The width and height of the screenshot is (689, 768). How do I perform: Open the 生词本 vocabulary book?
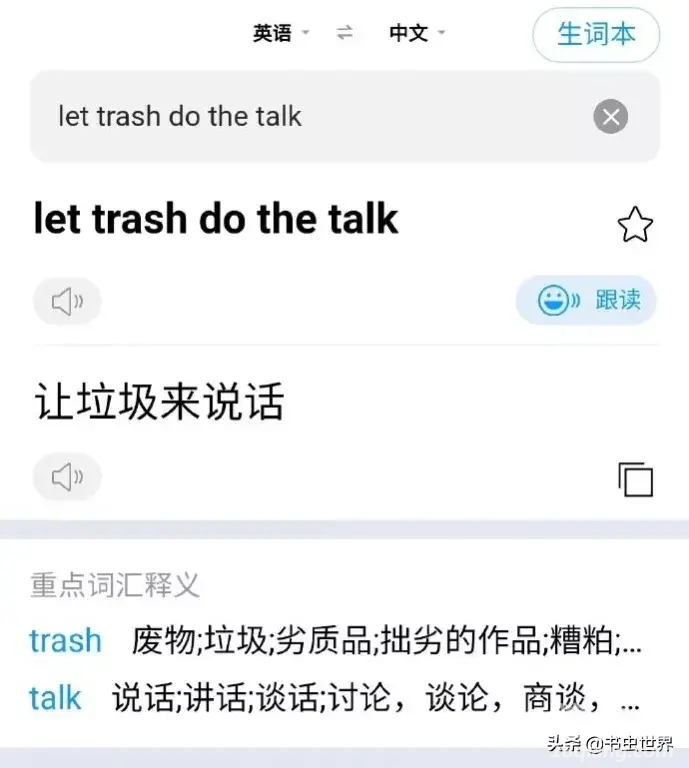point(596,34)
